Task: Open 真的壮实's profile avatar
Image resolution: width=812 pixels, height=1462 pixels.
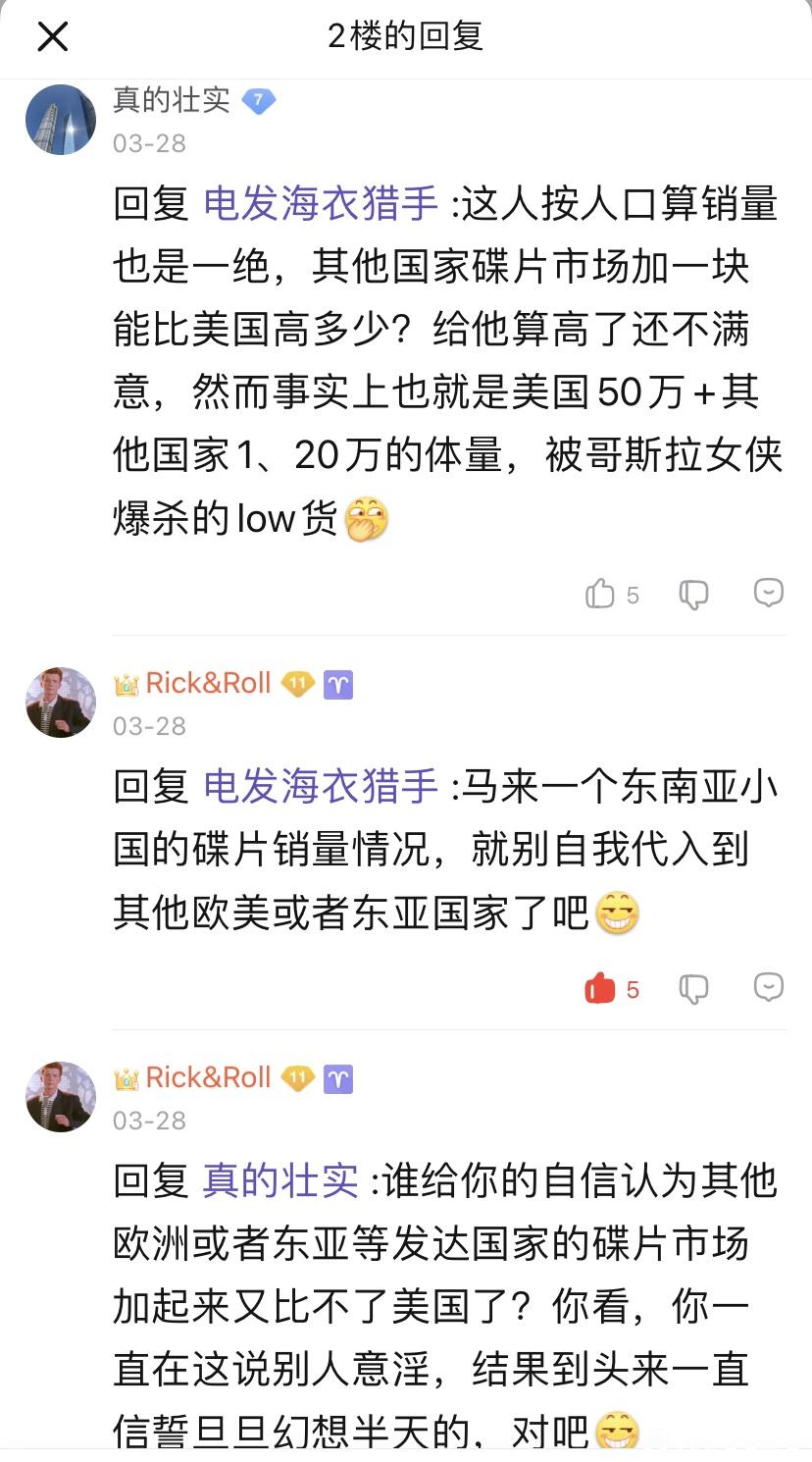Action: pos(61,119)
